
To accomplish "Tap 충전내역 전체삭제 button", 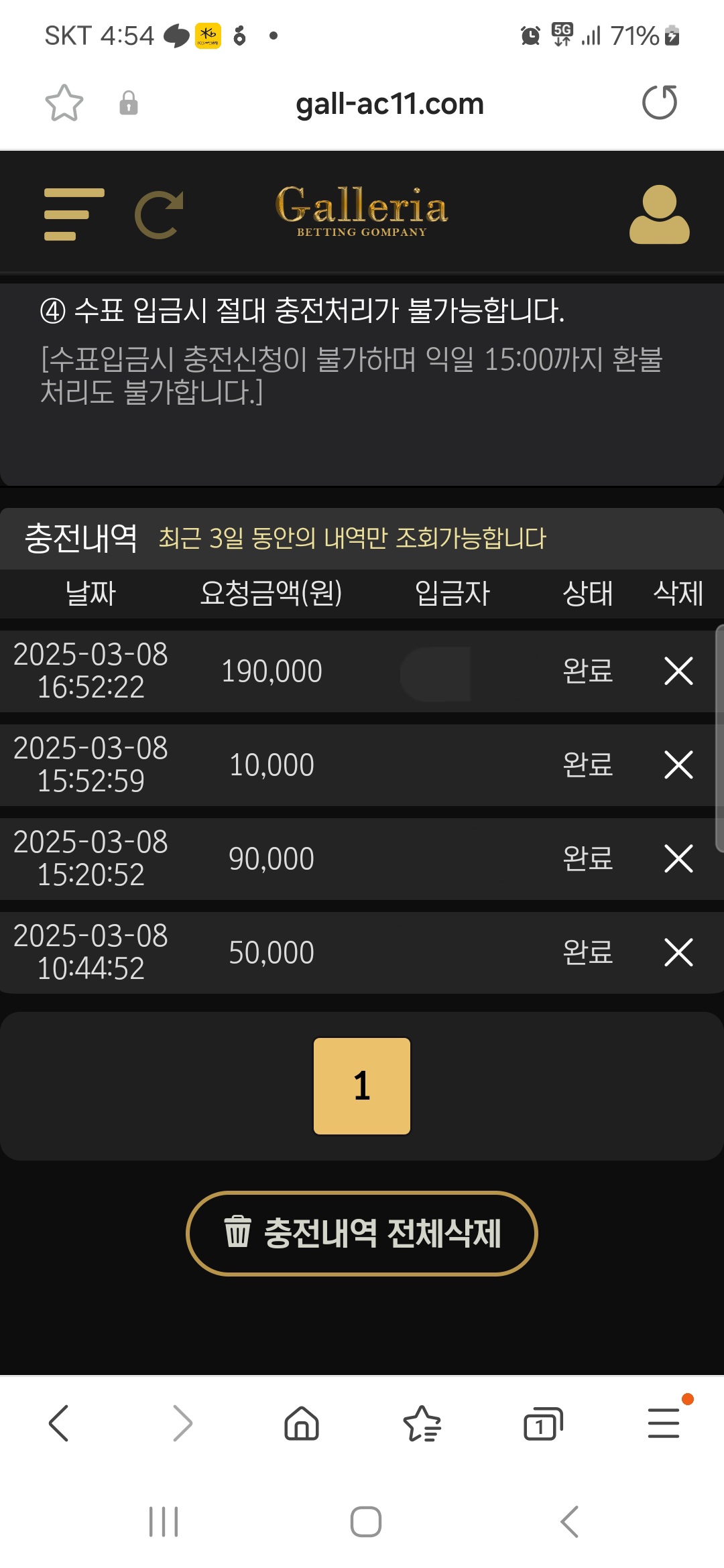I will coord(362,1233).
